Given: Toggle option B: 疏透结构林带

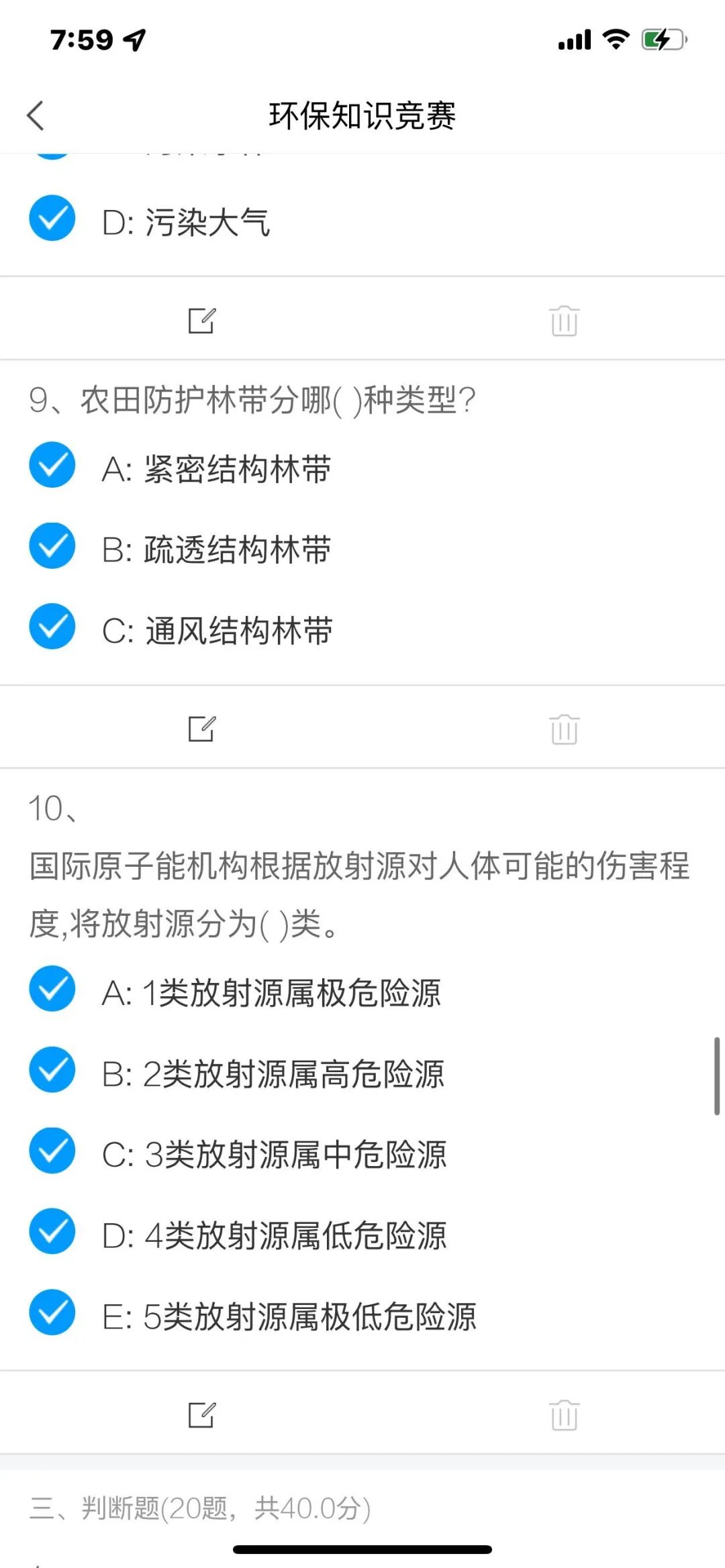Looking at the screenshot, I should [x=52, y=546].
